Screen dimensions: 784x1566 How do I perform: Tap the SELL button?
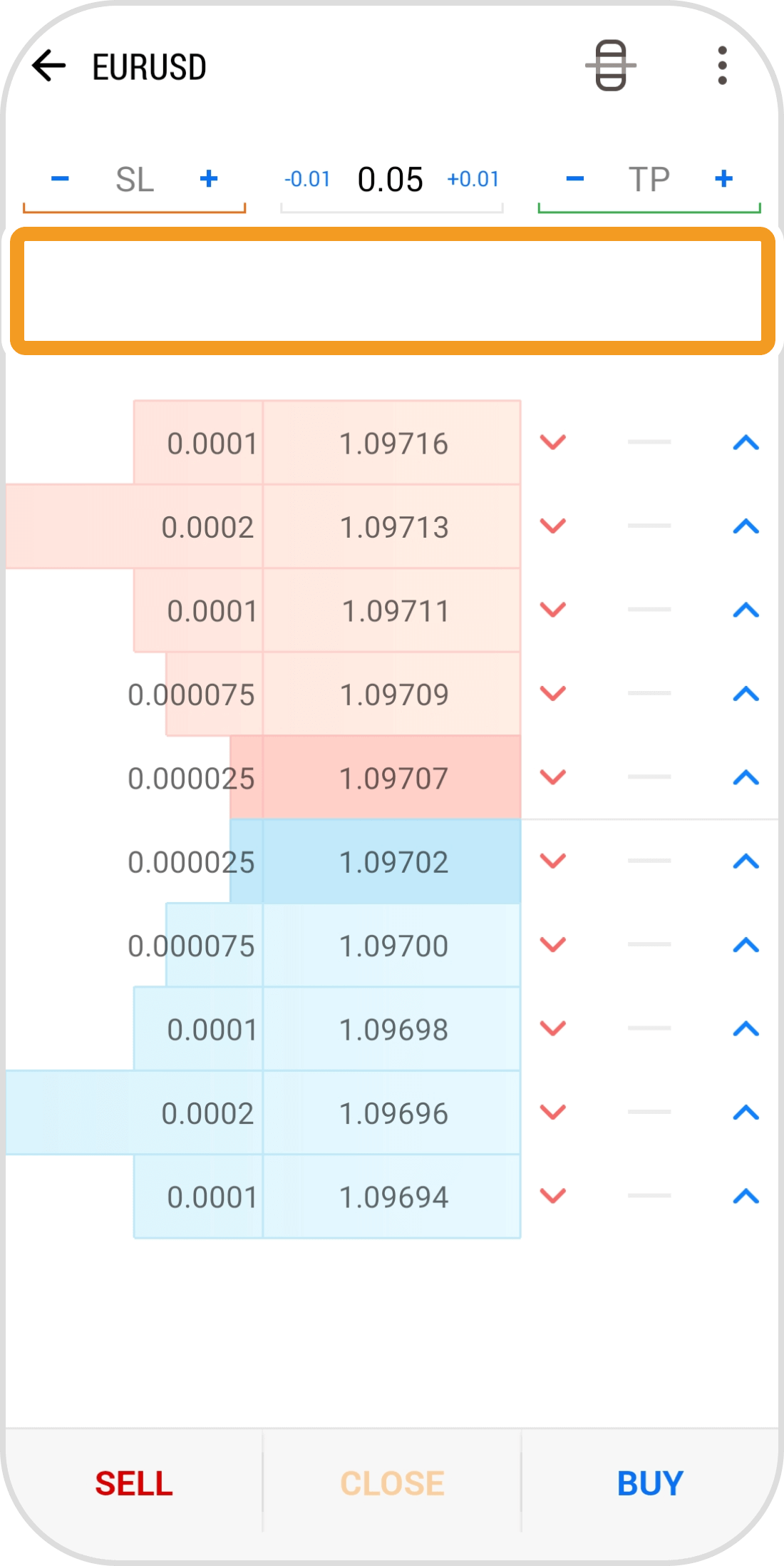tap(134, 1483)
